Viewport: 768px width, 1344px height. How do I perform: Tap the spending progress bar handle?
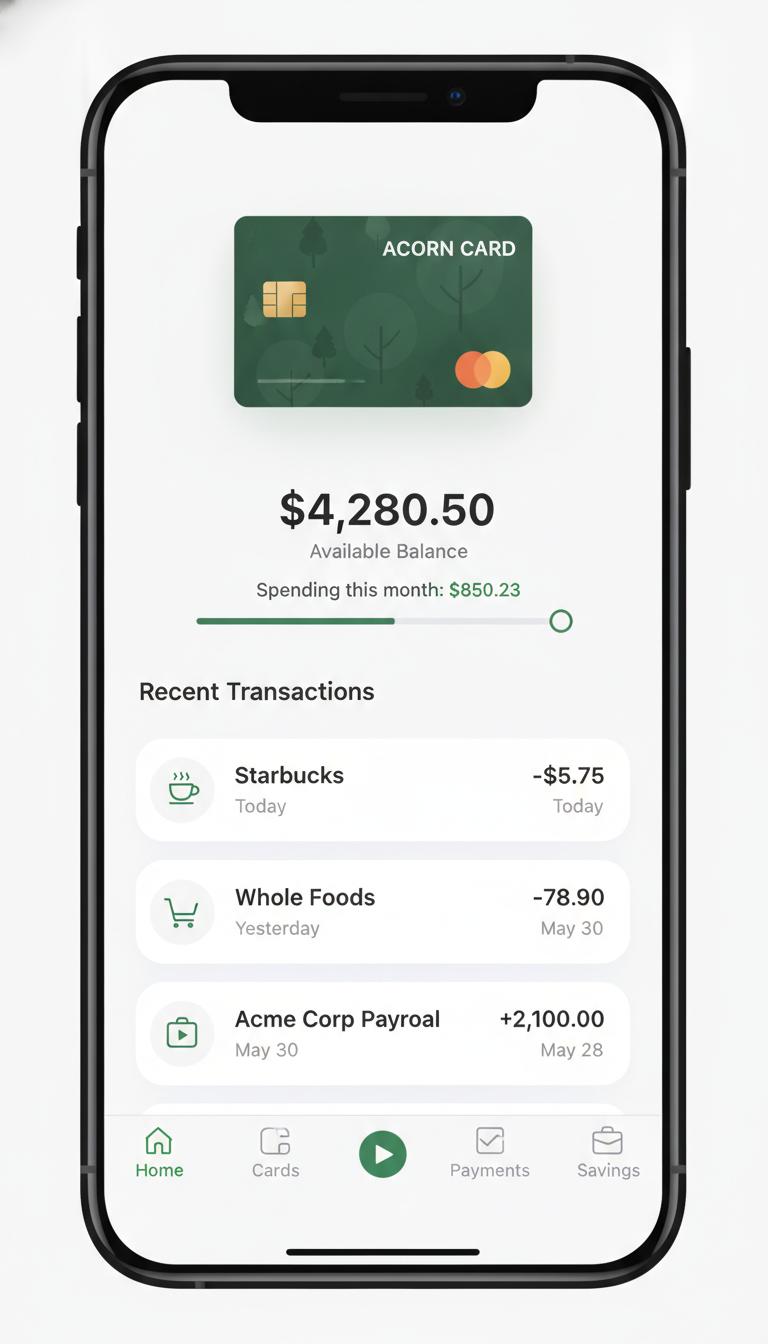(x=561, y=621)
